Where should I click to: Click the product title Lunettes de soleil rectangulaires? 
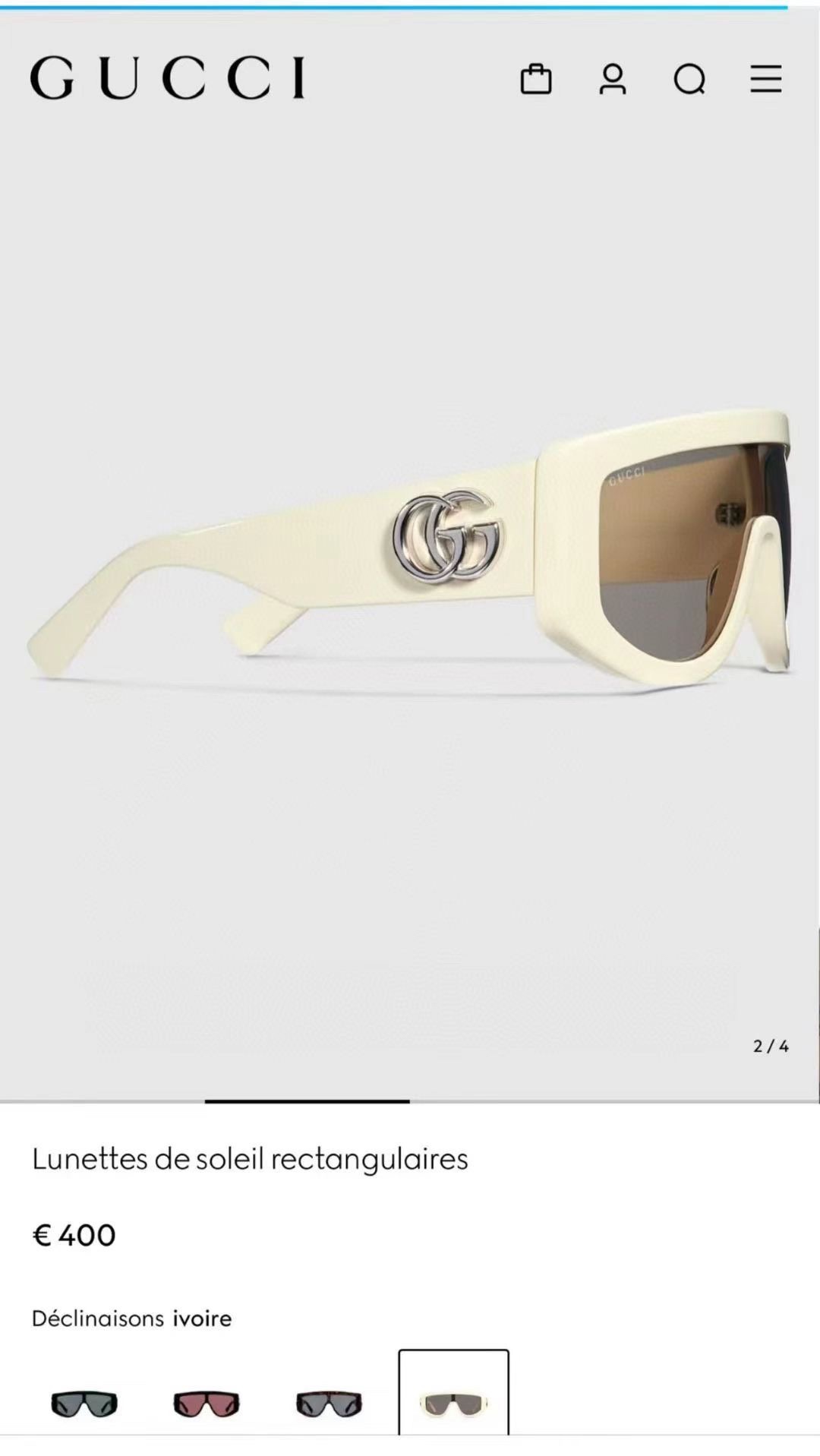coord(250,1158)
